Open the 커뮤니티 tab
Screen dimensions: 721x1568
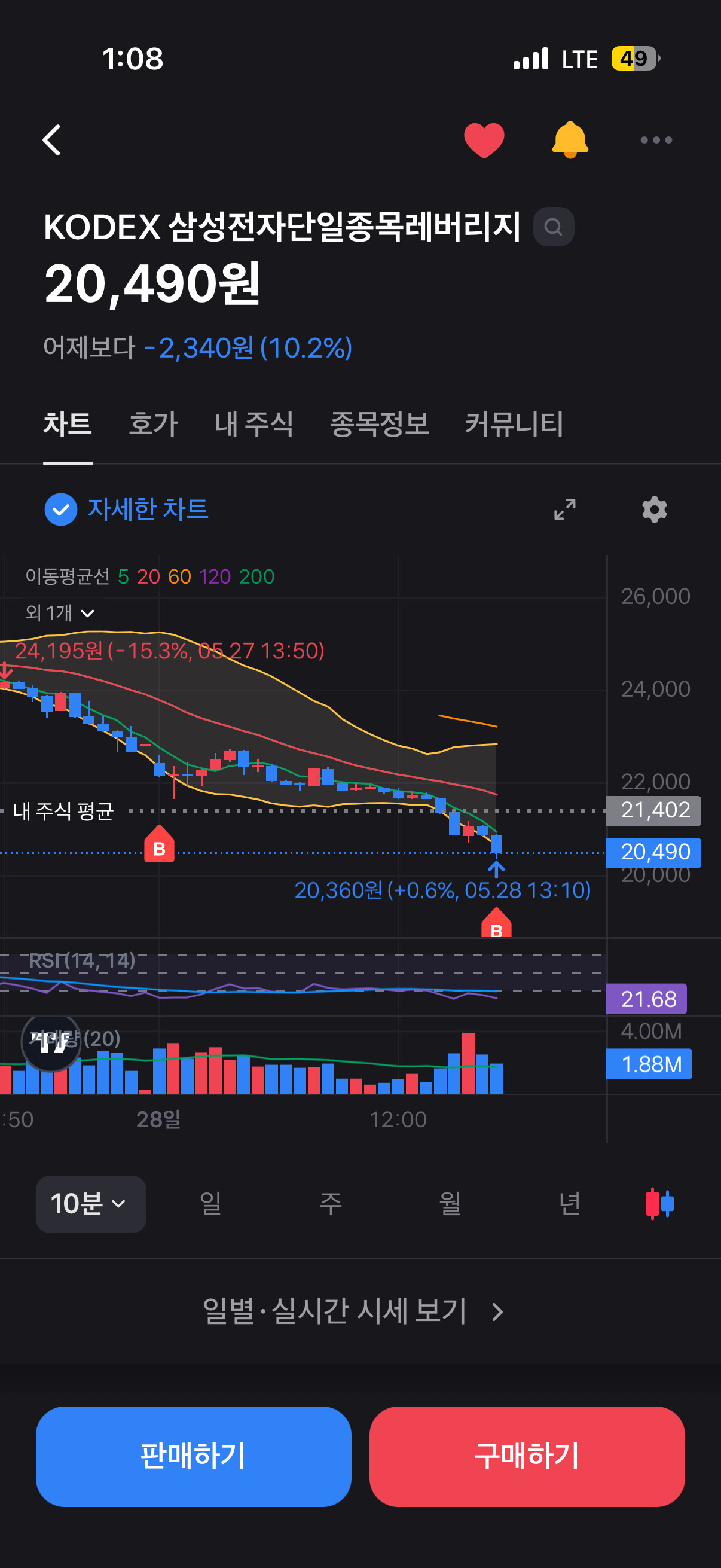pyautogui.click(x=514, y=423)
